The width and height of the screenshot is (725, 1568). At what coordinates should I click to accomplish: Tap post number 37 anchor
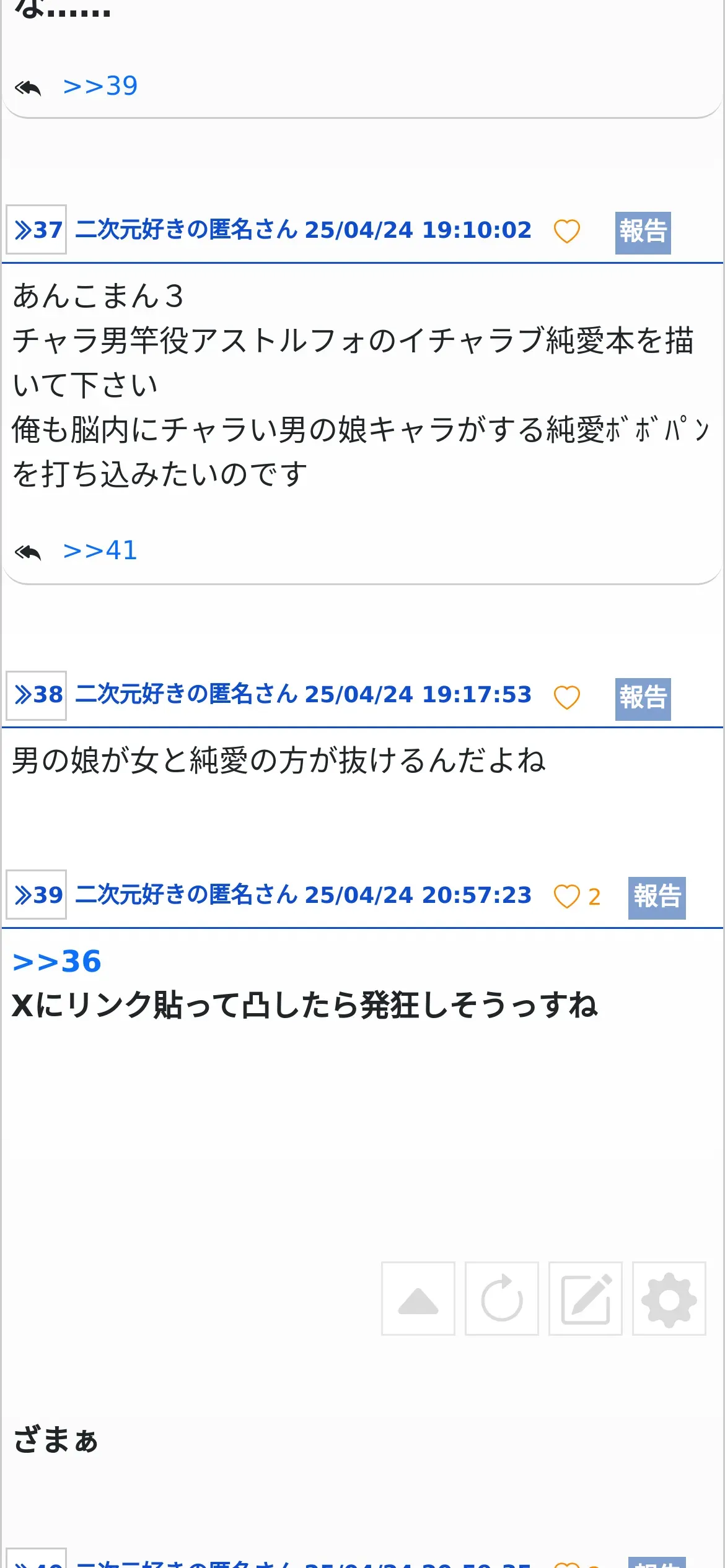point(37,230)
